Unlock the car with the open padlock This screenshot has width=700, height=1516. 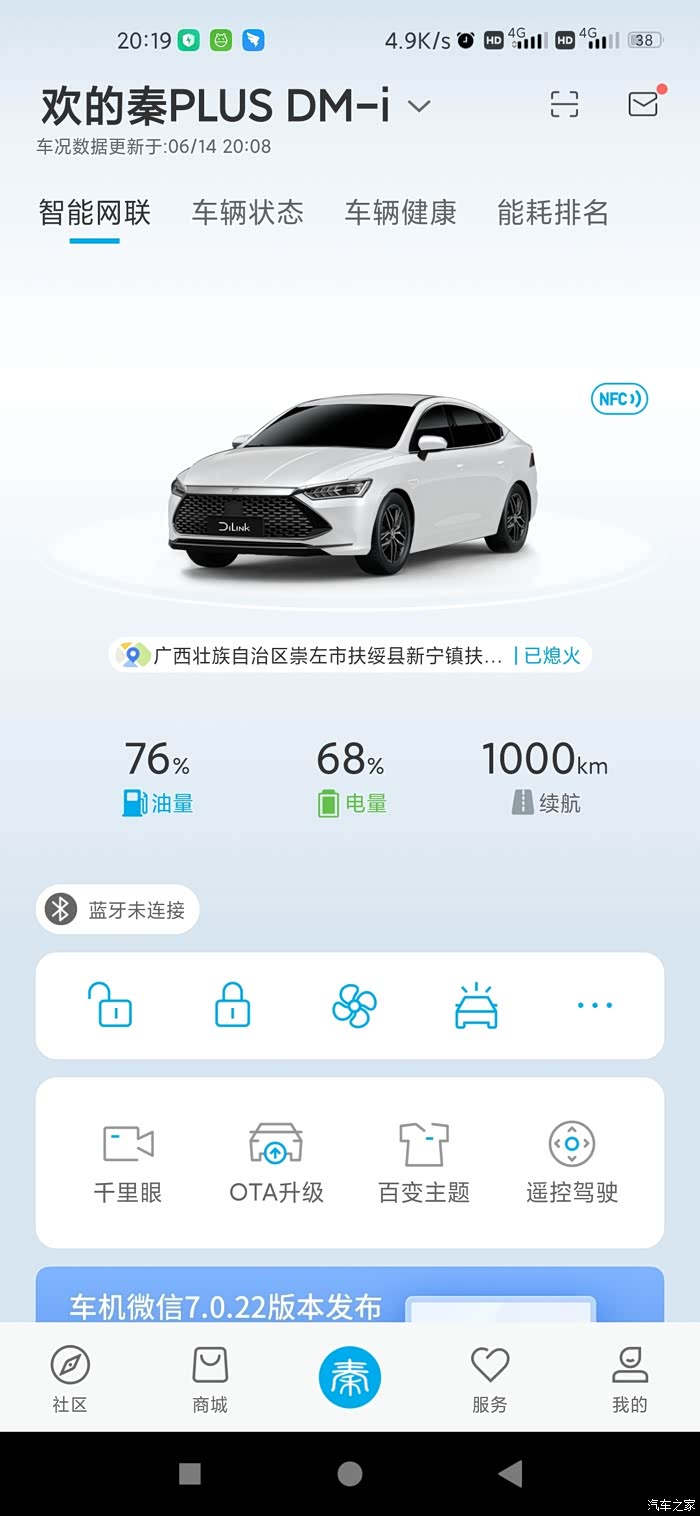click(x=110, y=1005)
